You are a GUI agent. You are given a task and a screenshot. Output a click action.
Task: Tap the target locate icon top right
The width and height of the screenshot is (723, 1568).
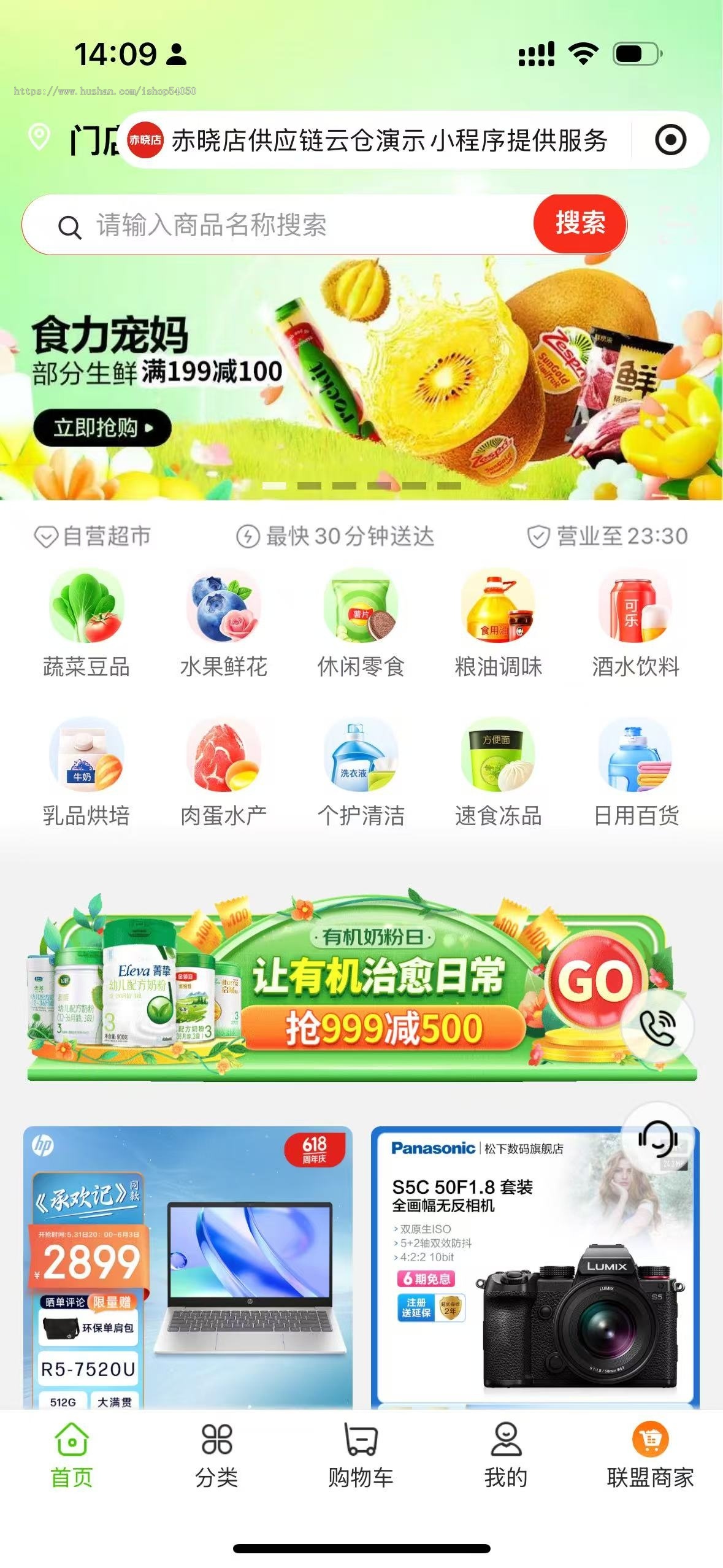tap(671, 140)
